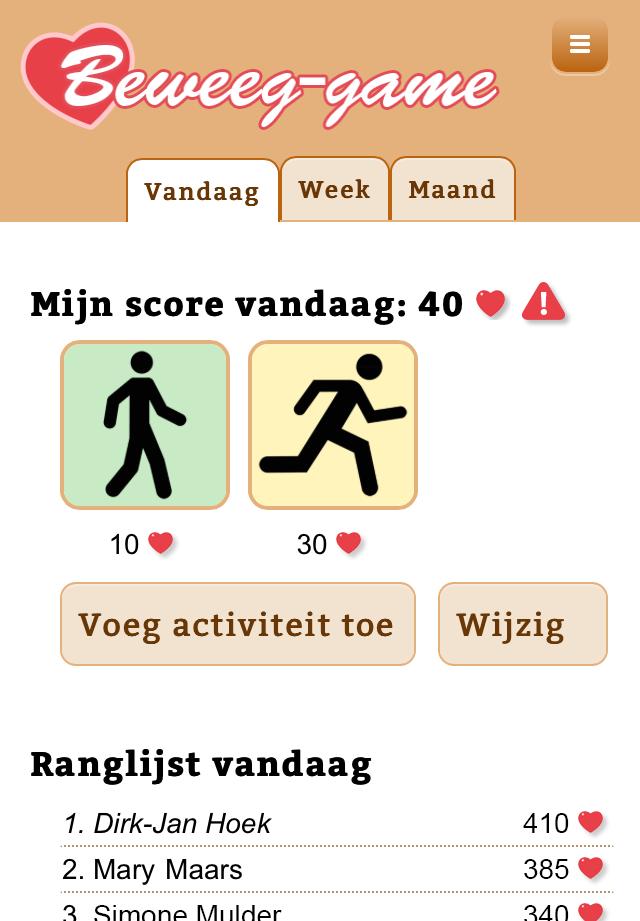The image size is (640, 921).
Task: Switch to the Vandaag tab
Action: click(202, 191)
